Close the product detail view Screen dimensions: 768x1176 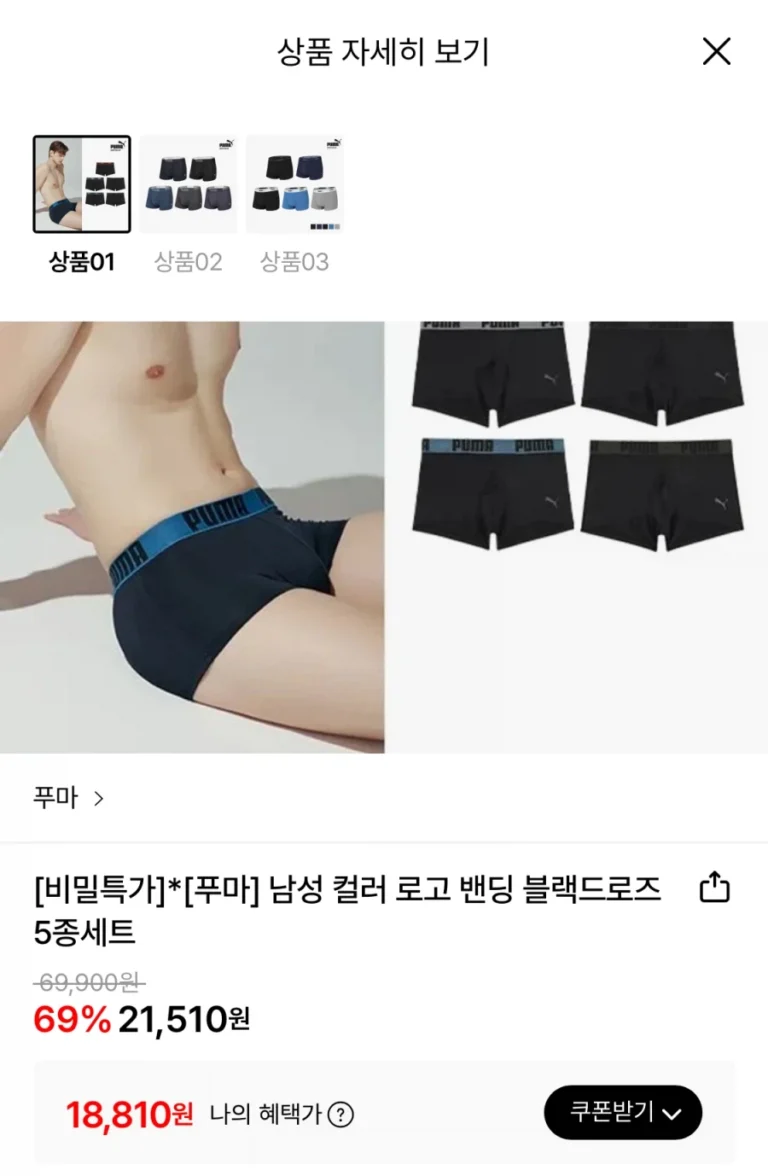point(716,51)
